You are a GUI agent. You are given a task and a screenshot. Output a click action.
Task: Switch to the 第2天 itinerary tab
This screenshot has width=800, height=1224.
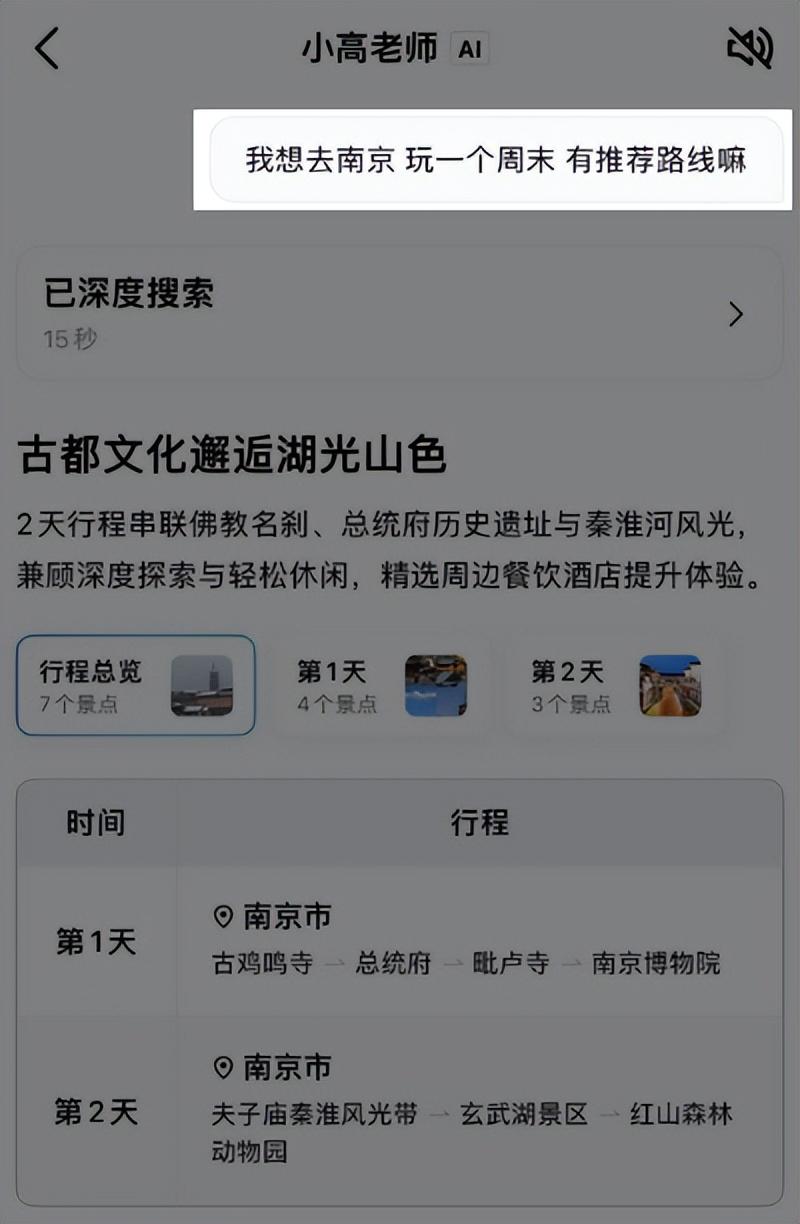tap(615, 686)
